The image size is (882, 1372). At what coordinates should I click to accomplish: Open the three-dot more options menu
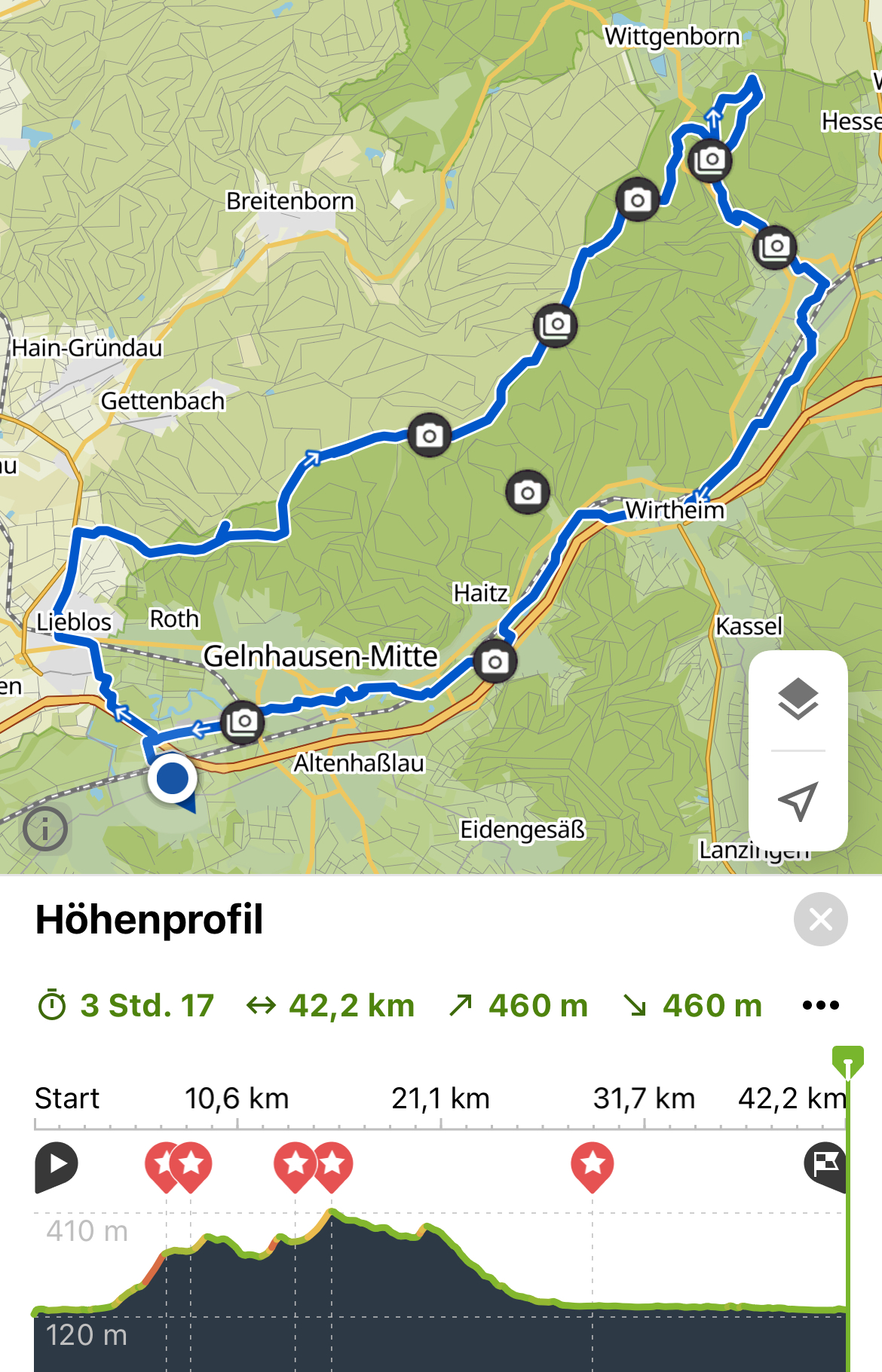click(820, 1005)
